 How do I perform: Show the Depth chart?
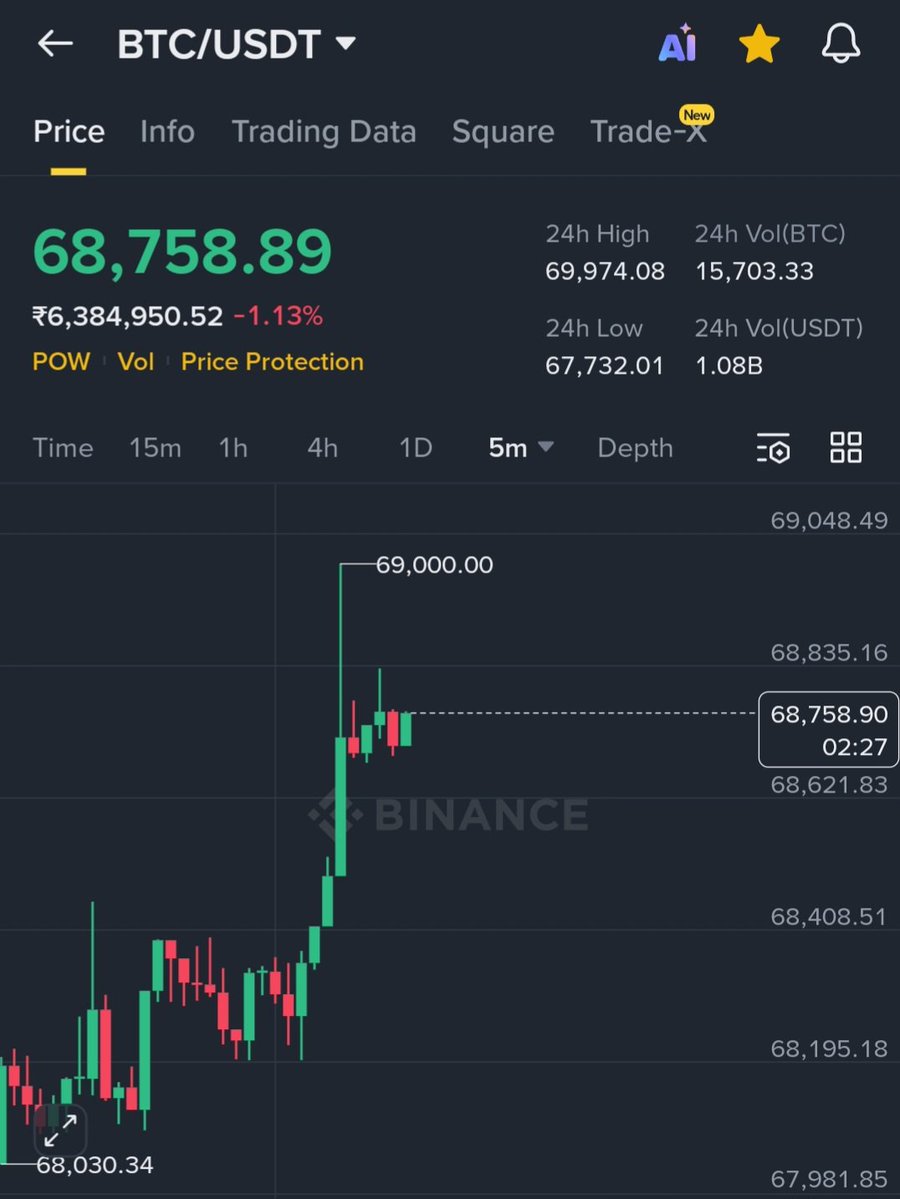[x=635, y=448]
